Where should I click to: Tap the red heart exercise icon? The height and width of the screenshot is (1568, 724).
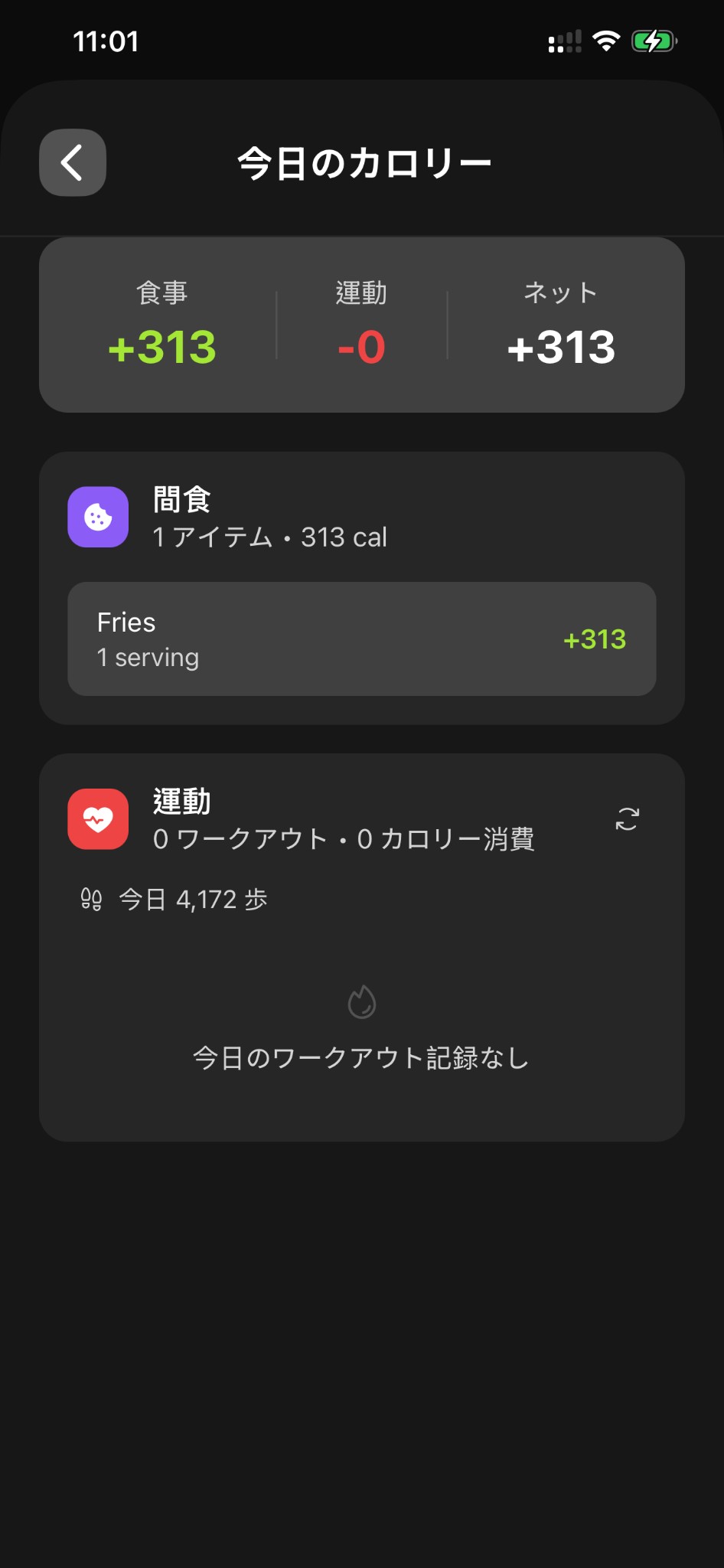pyautogui.click(x=98, y=818)
